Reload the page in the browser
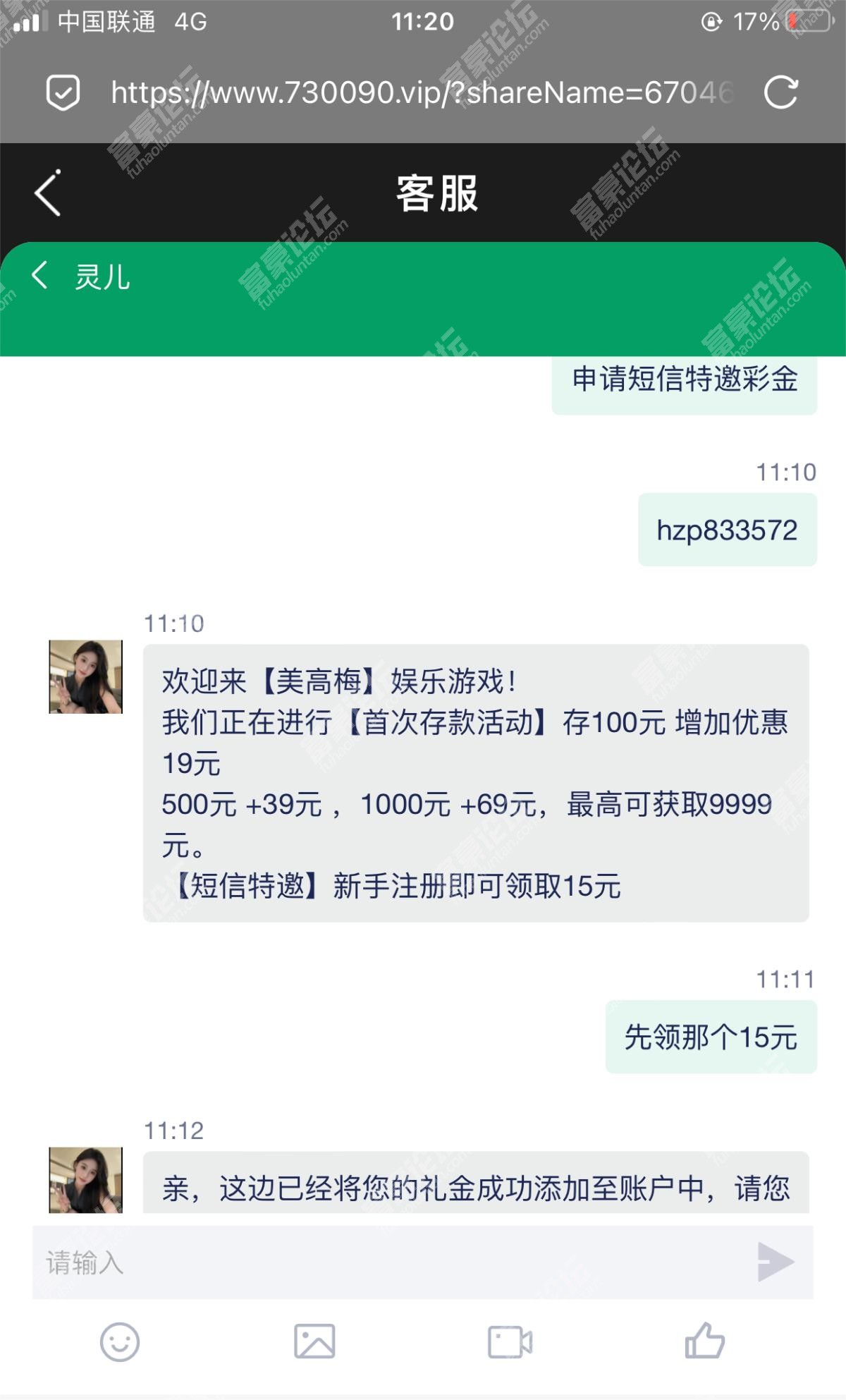This screenshot has width=846, height=1400. pyautogui.click(x=780, y=92)
